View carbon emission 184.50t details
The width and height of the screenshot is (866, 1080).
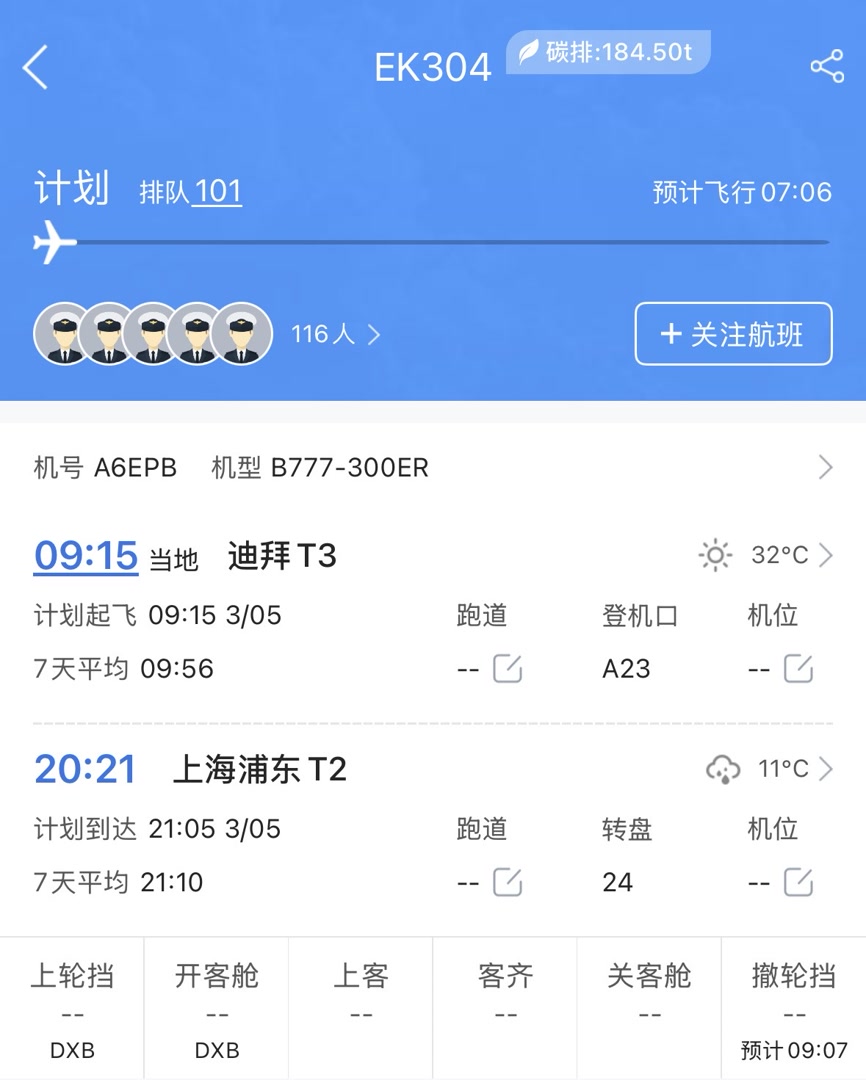(x=608, y=52)
